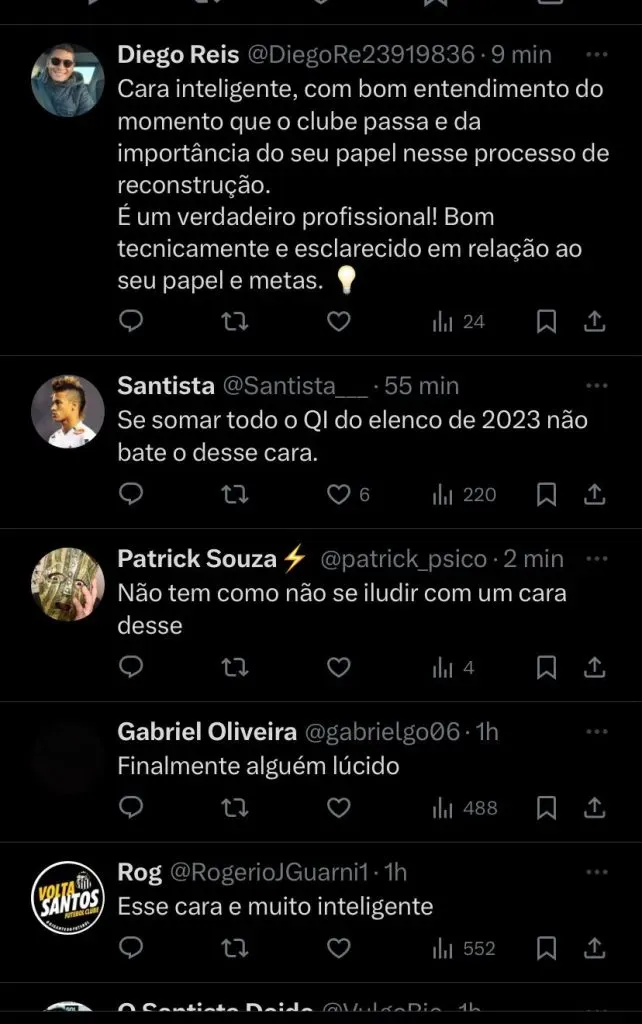
Task: Like Santista's tweet with 6 likes
Action: [340, 494]
